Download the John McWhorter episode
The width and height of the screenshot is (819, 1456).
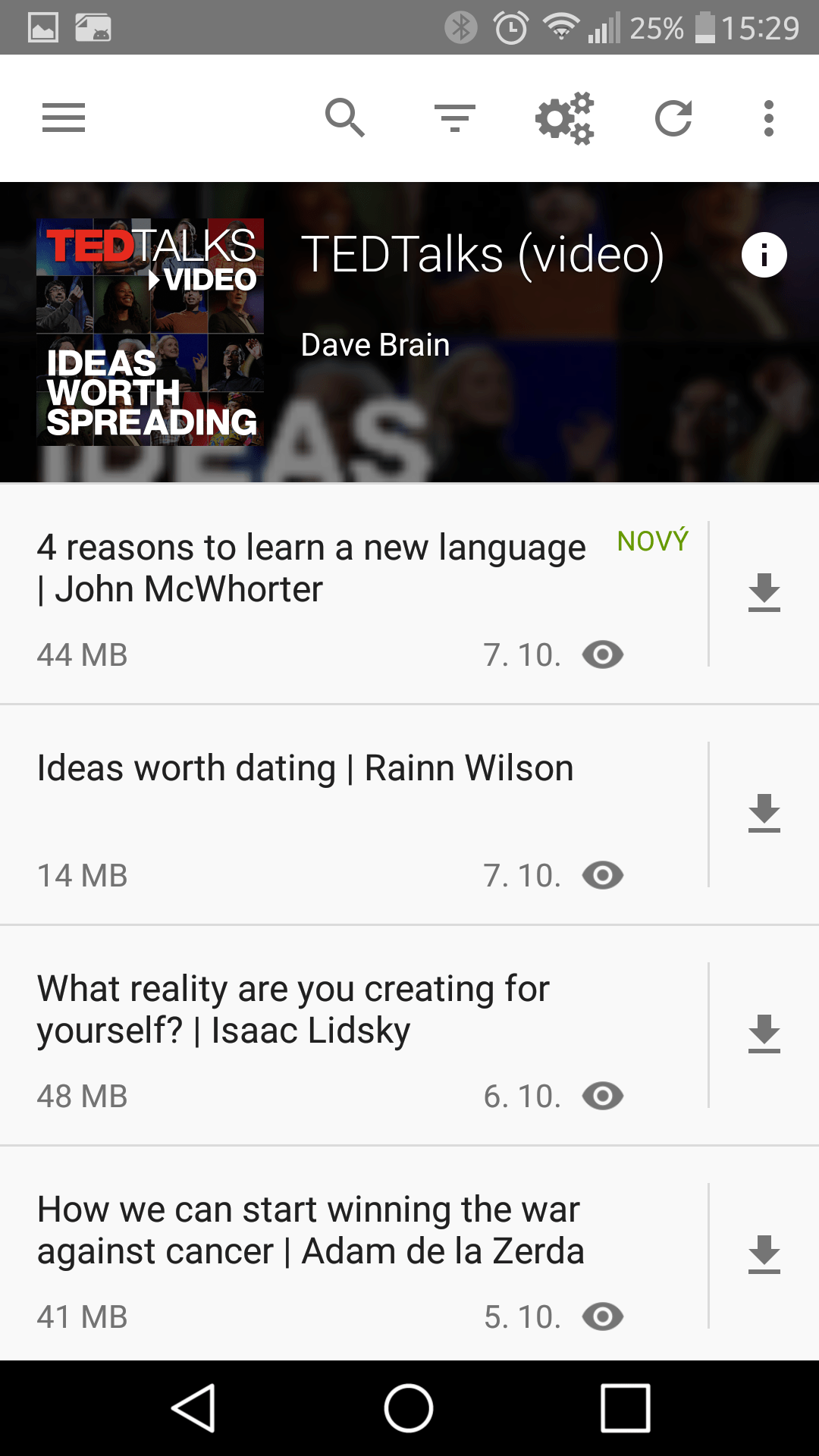pyautogui.click(x=764, y=593)
